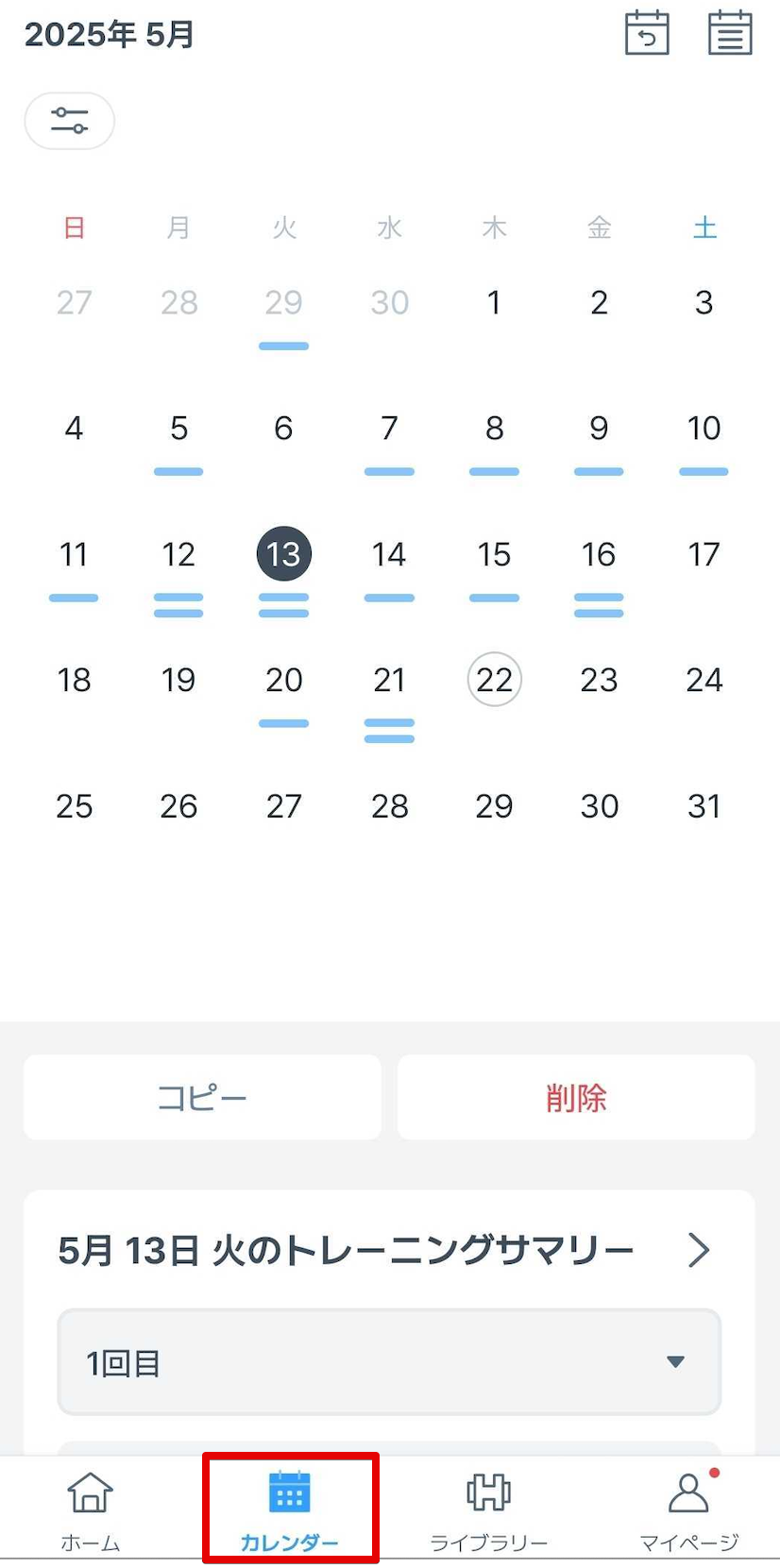Open the マイページ tab
Screen dimensions: 780x1568
pos(688,1509)
